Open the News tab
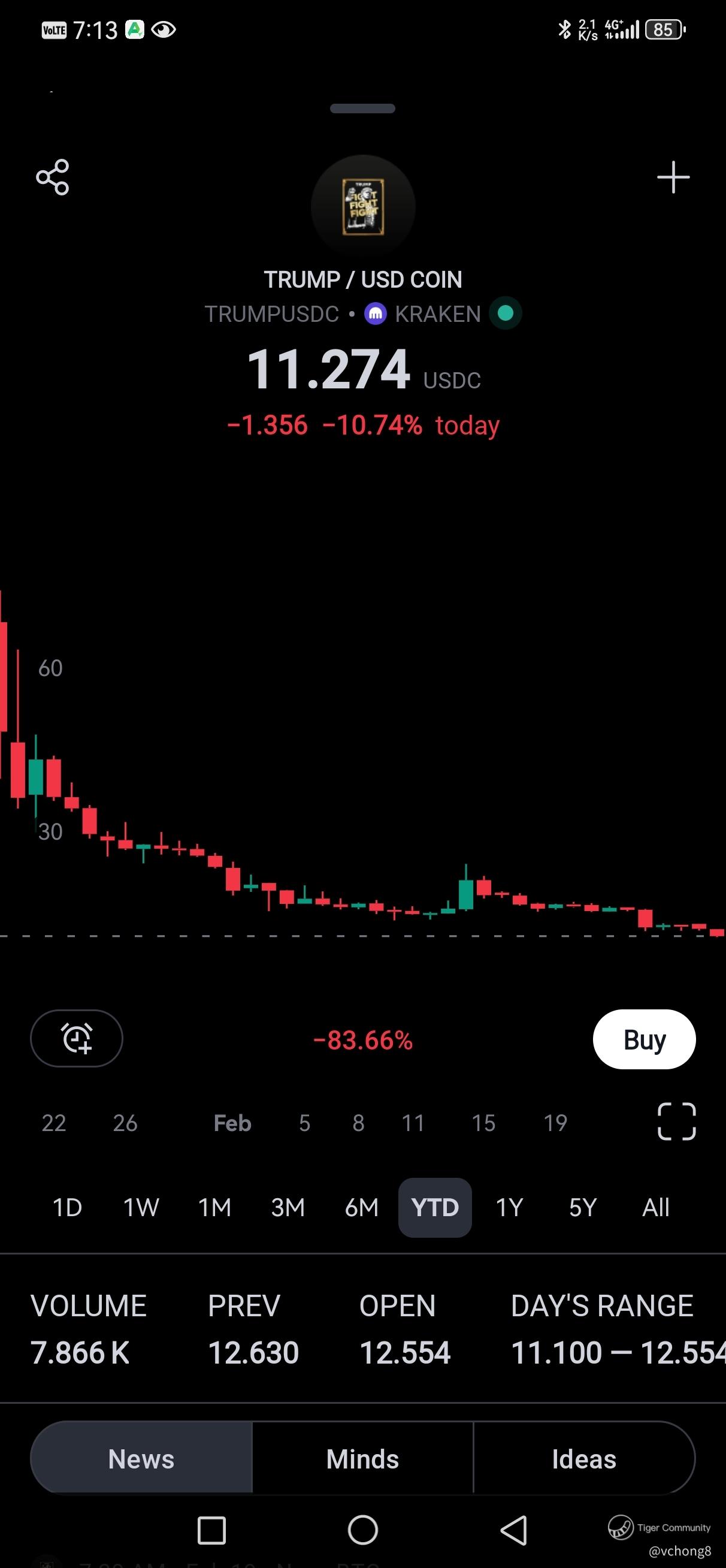The width and height of the screenshot is (726, 1568). coord(141,1459)
